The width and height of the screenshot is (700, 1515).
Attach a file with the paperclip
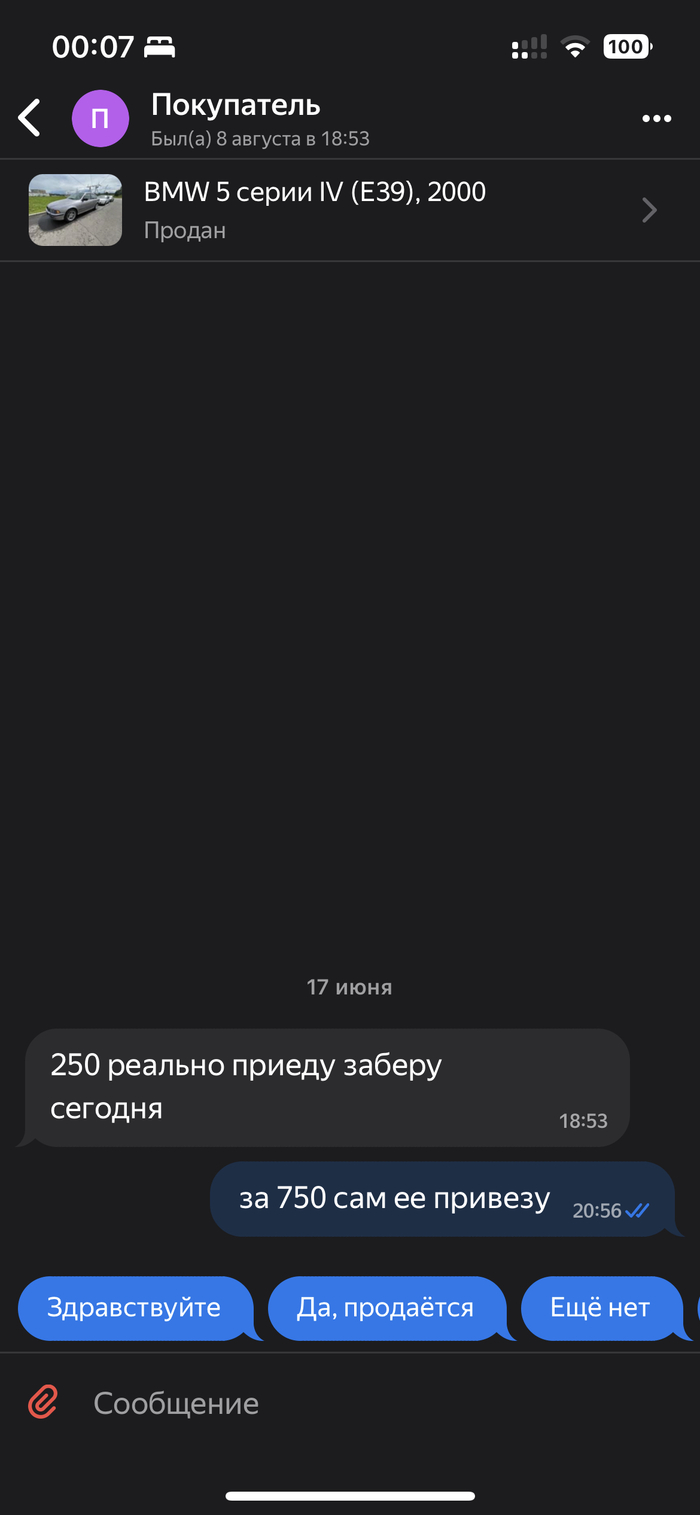[x=43, y=1402]
